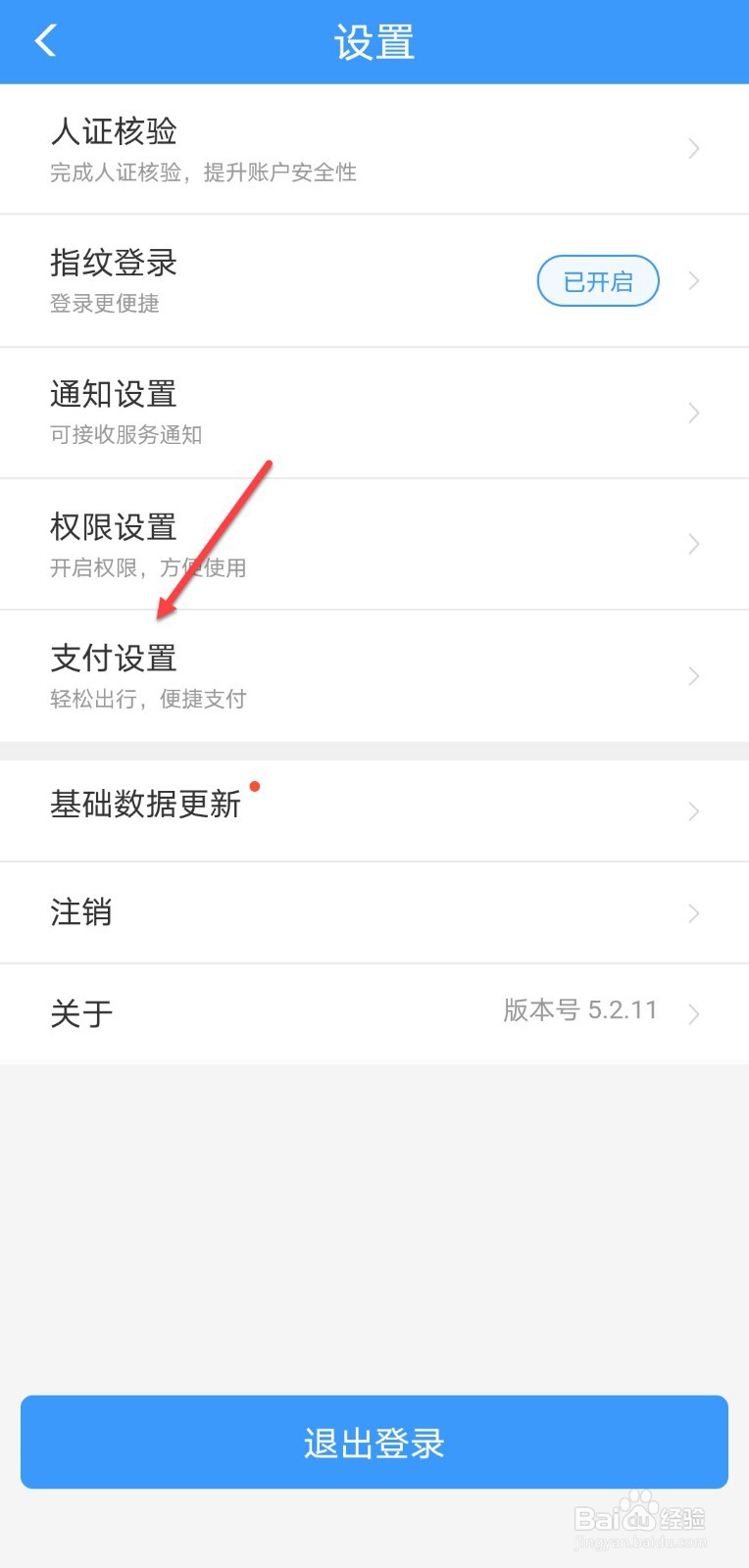749x1568 pixels.
Task: Tap the back arrow in the title bar
Action: 44,40
